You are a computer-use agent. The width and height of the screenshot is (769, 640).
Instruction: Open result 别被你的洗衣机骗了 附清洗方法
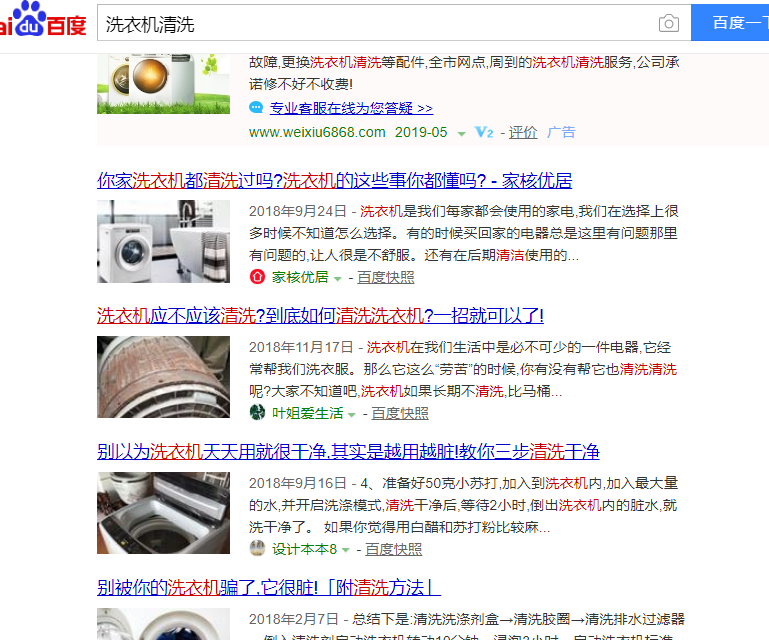click(269, 587)
